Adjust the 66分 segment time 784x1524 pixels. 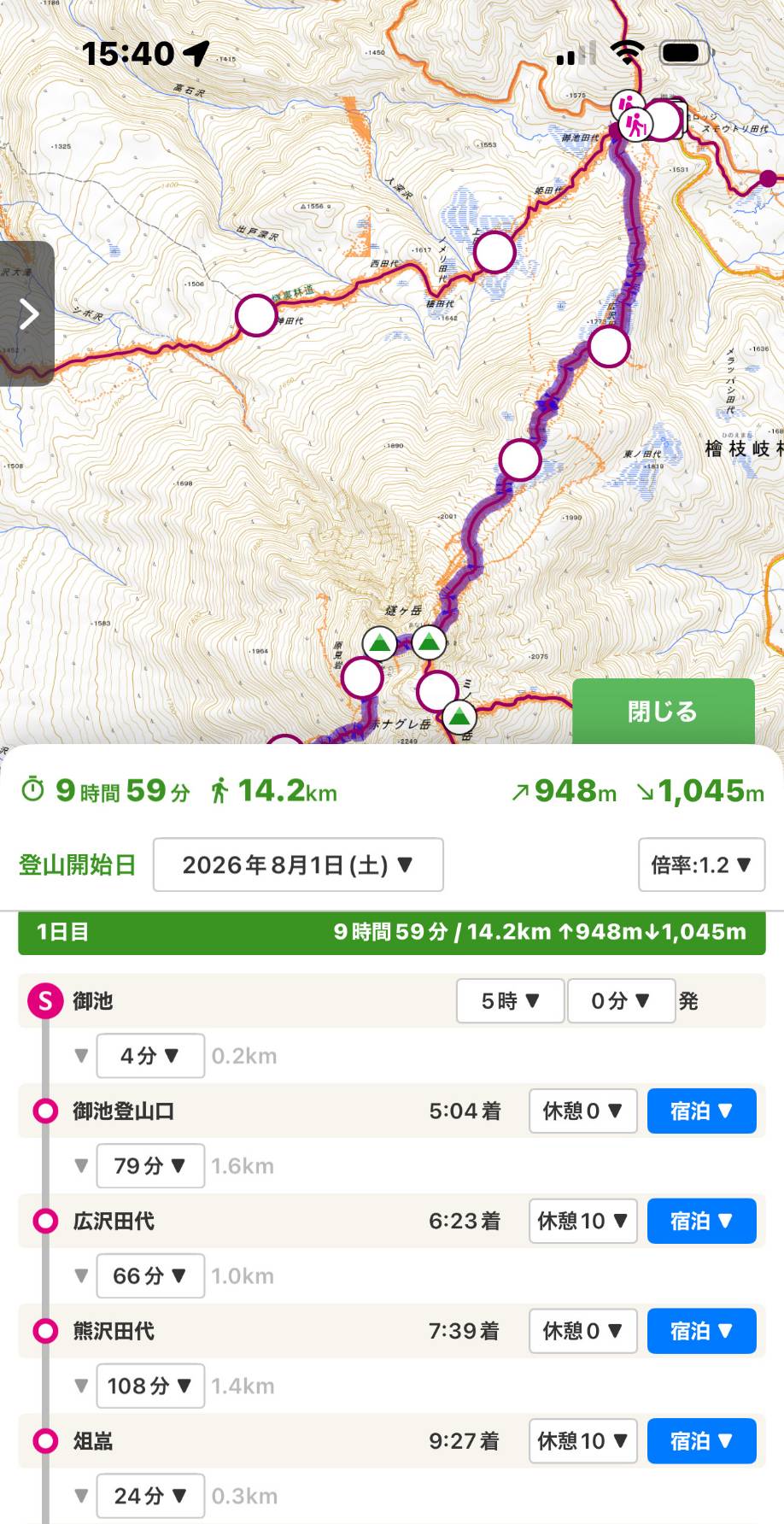coord(149,1276)
